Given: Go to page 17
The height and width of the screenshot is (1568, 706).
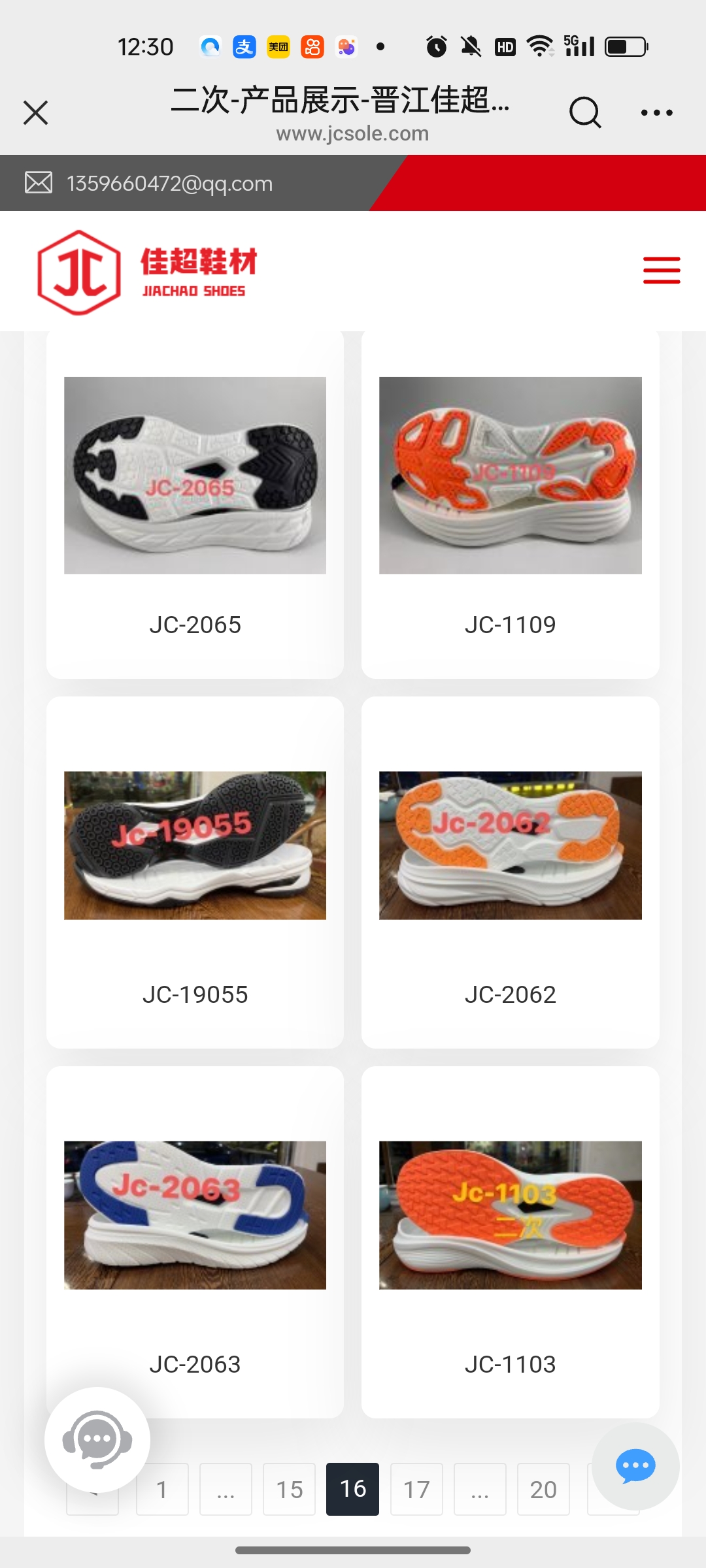Looking at the screenshot, I should pos(416,1490).
